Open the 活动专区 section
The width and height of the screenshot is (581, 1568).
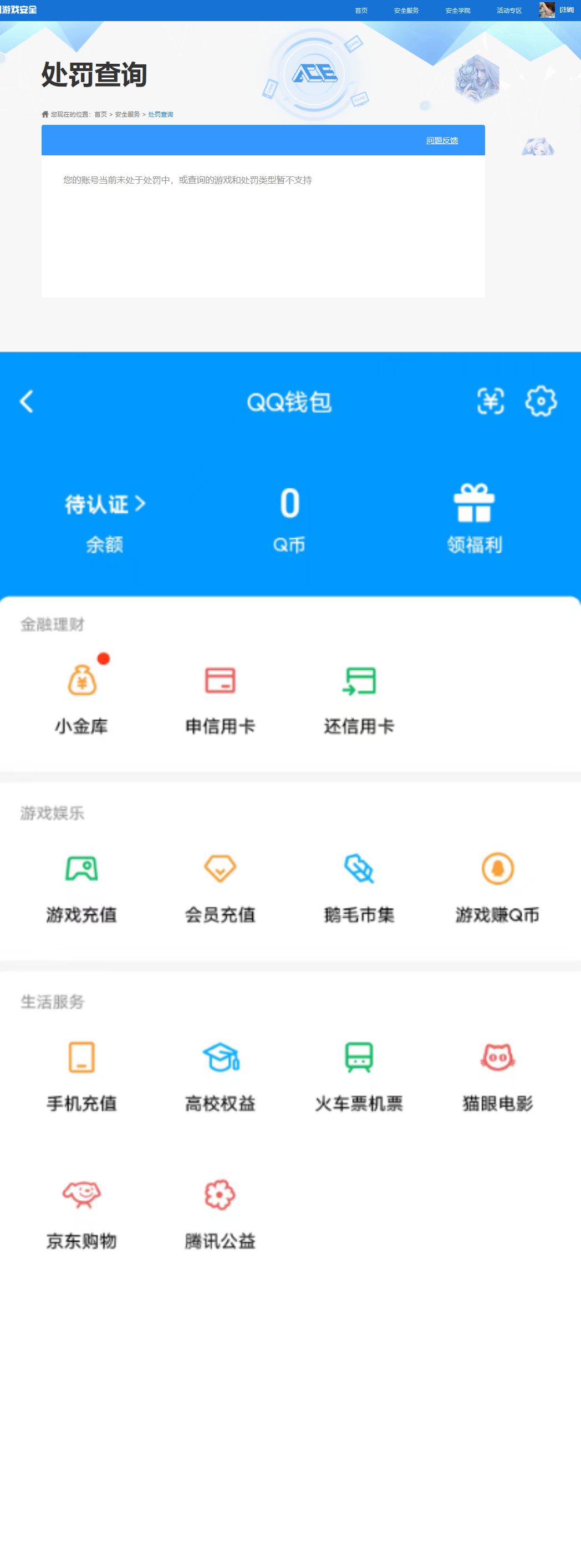(x=511, y=10)
